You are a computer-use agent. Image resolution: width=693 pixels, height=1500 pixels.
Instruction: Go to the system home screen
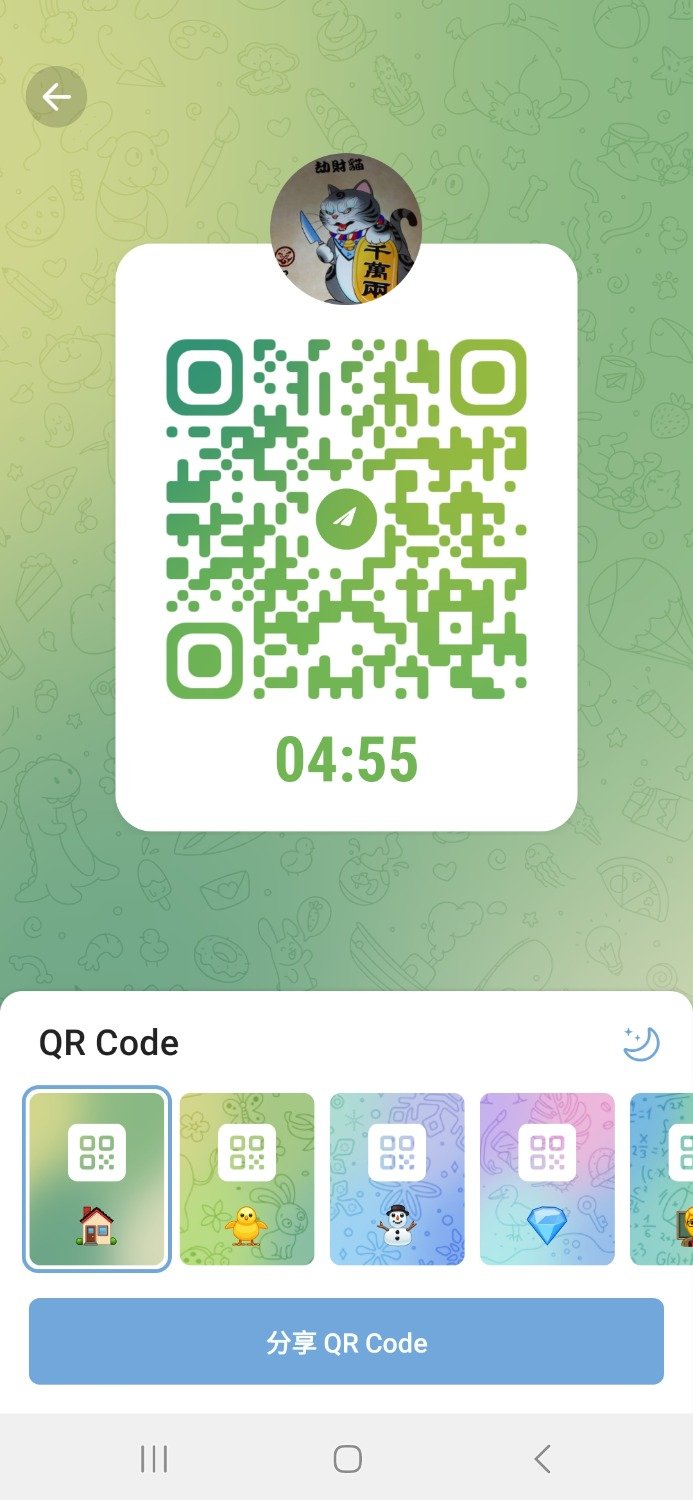pyautogui.click(x=347, y=1459)
